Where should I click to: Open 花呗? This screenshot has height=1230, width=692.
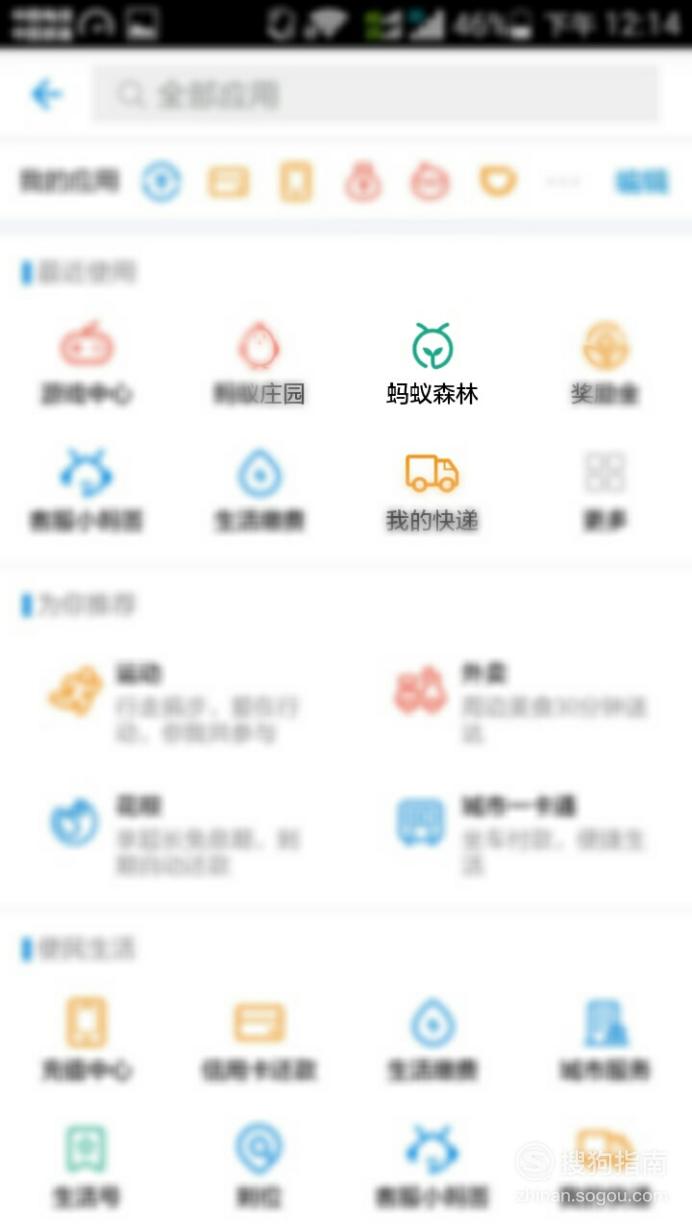pyautogui.click(x=175, y=835)
